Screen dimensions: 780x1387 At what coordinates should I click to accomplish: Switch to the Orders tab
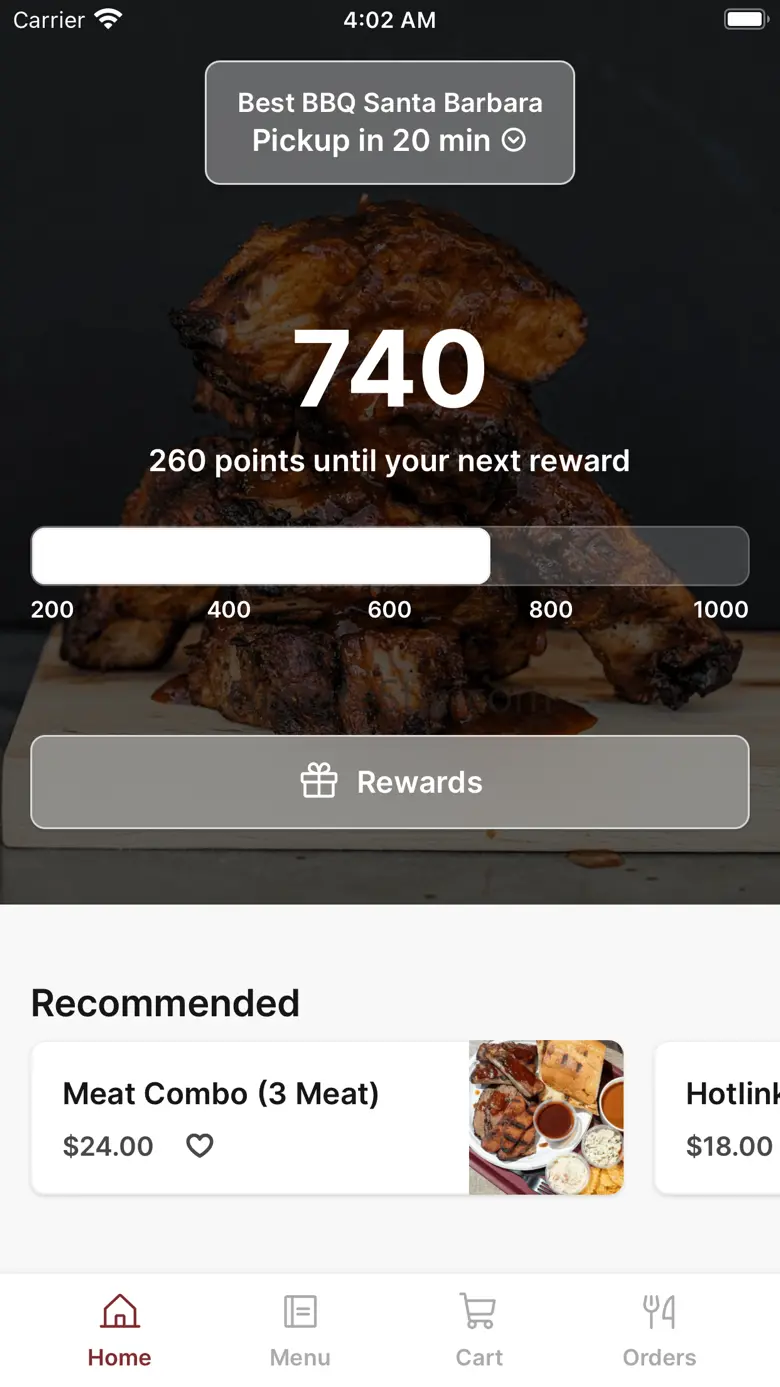click(659, 1331)
